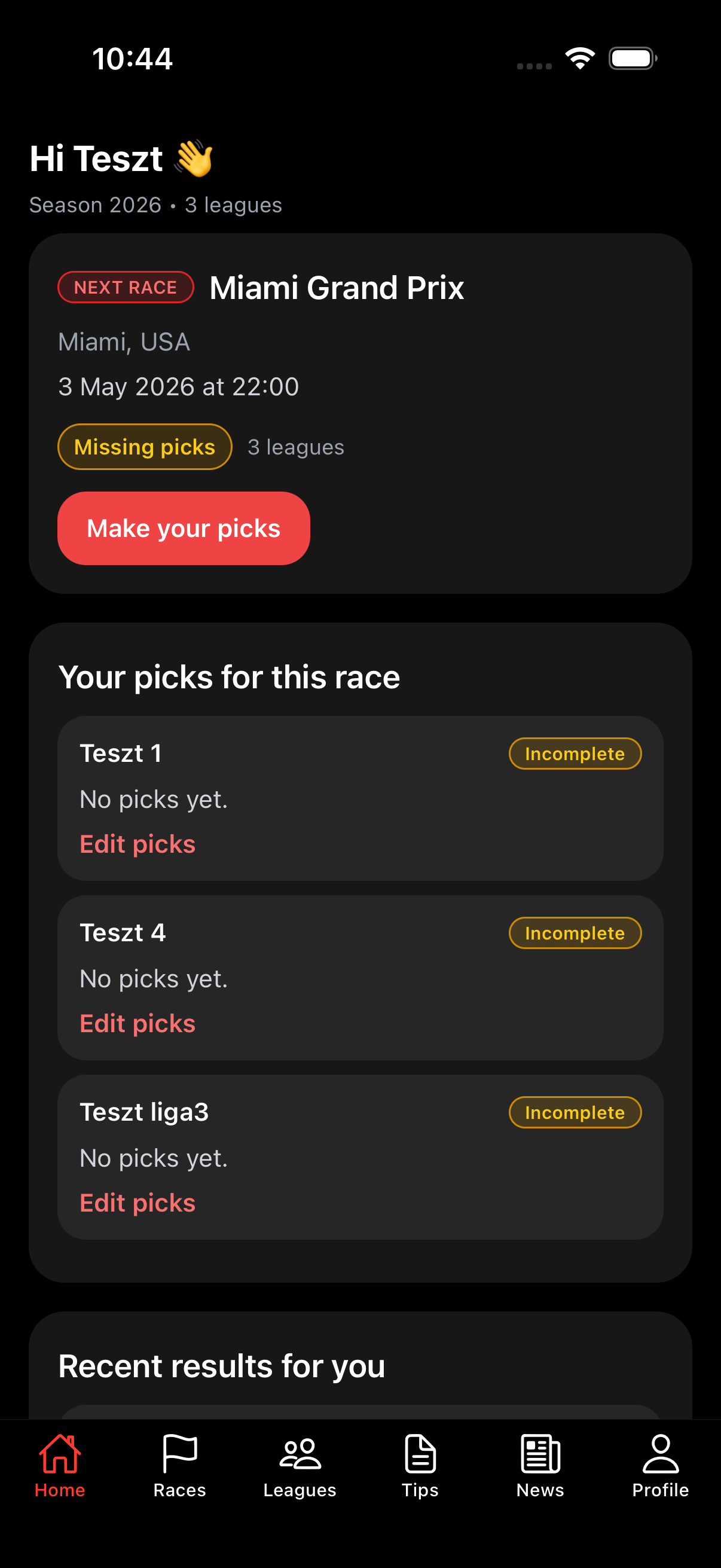Viewport: 721px width, 1568px height.
Task: Open the Miami Grand Prix race details
Action: click(337, 287)
